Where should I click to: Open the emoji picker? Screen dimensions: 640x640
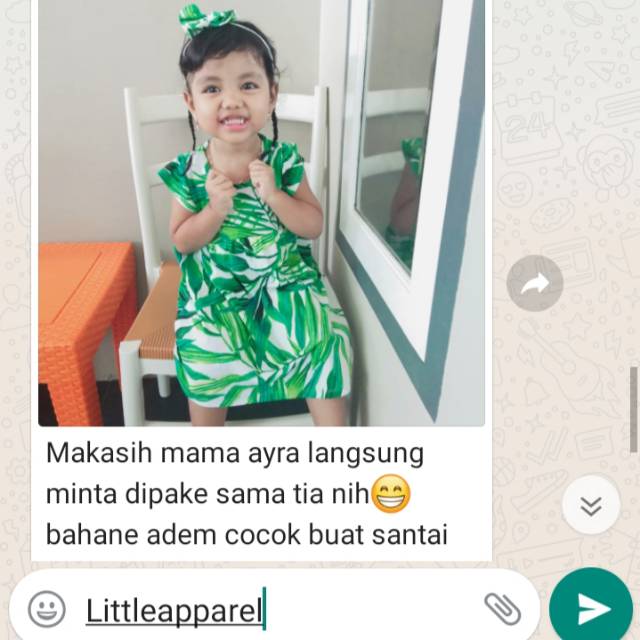pos(47,609)
